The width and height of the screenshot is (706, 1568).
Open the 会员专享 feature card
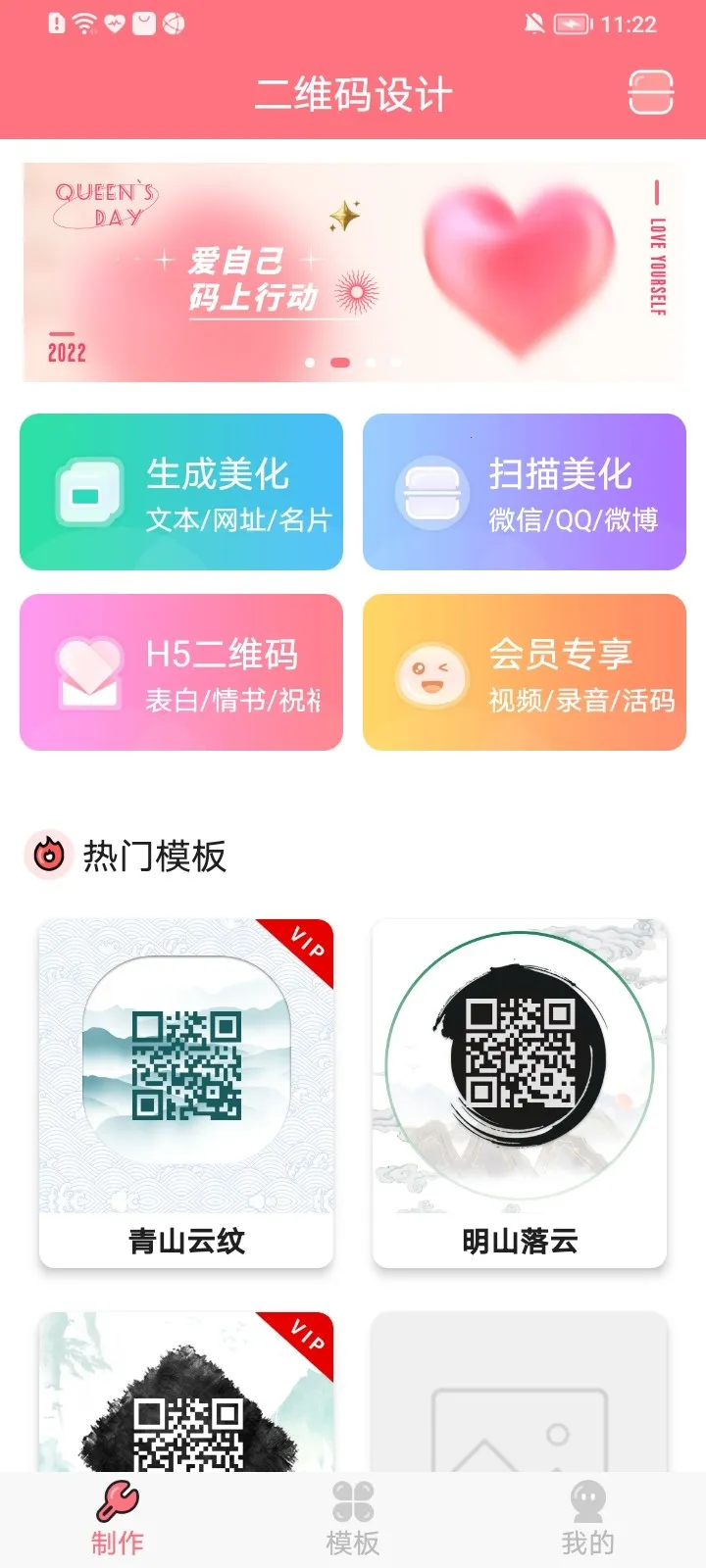tap(525, 671)
